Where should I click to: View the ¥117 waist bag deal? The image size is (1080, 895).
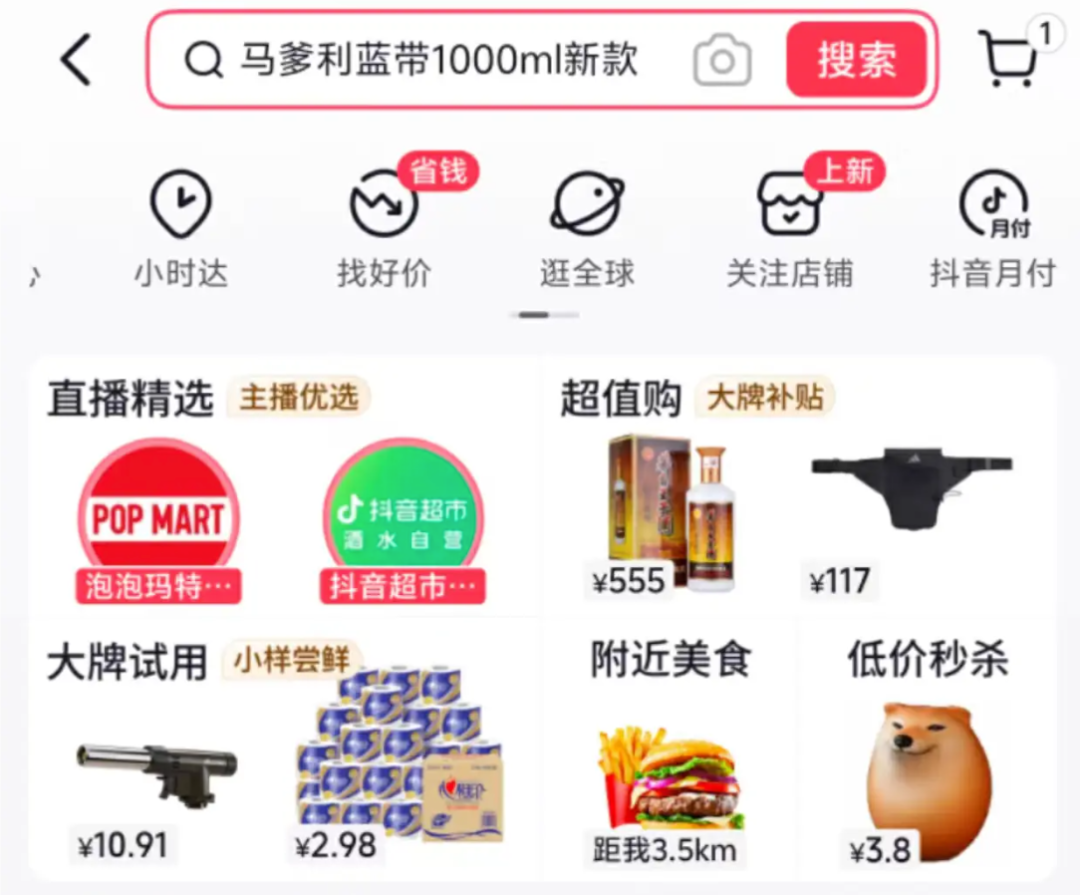click(912, 500)
